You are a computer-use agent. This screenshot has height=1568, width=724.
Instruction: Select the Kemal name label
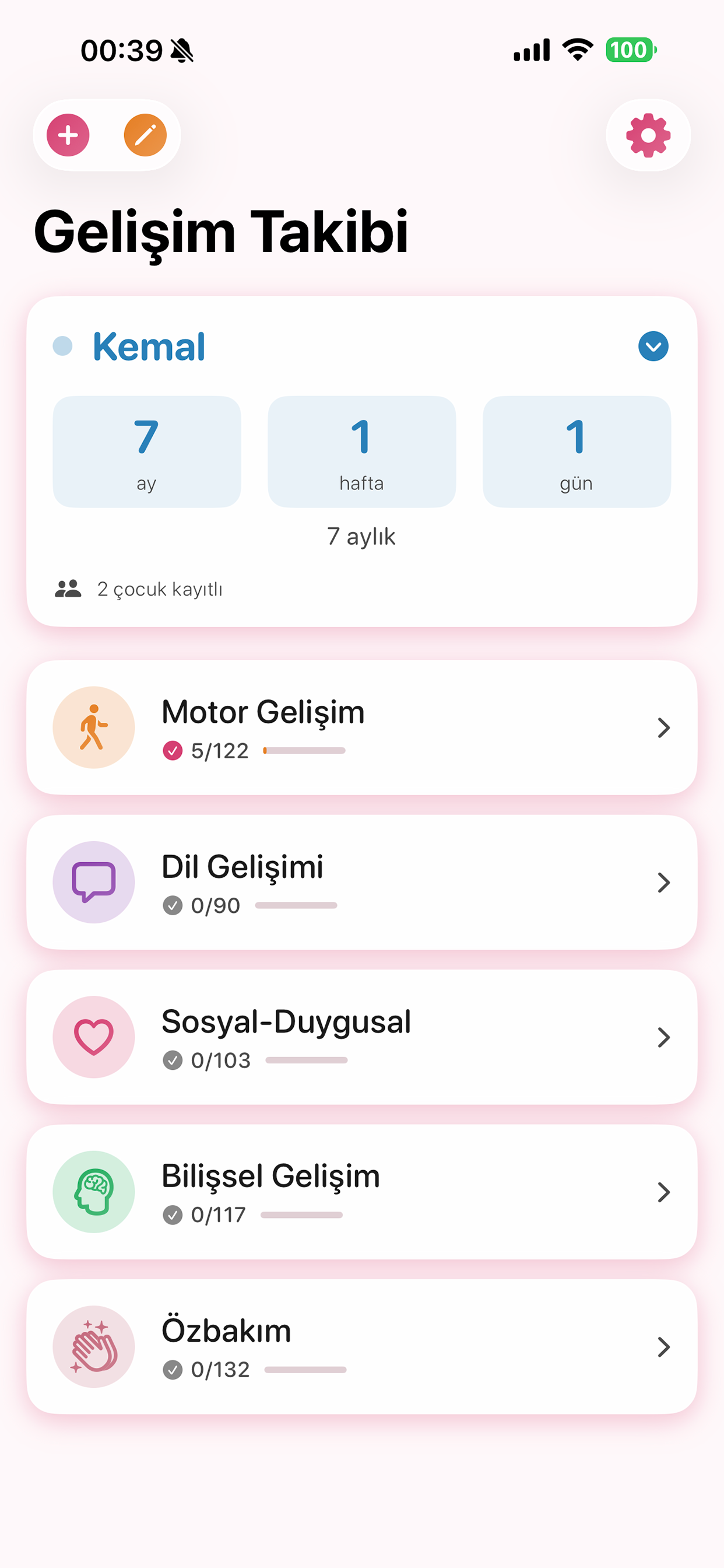pos(149,346)
